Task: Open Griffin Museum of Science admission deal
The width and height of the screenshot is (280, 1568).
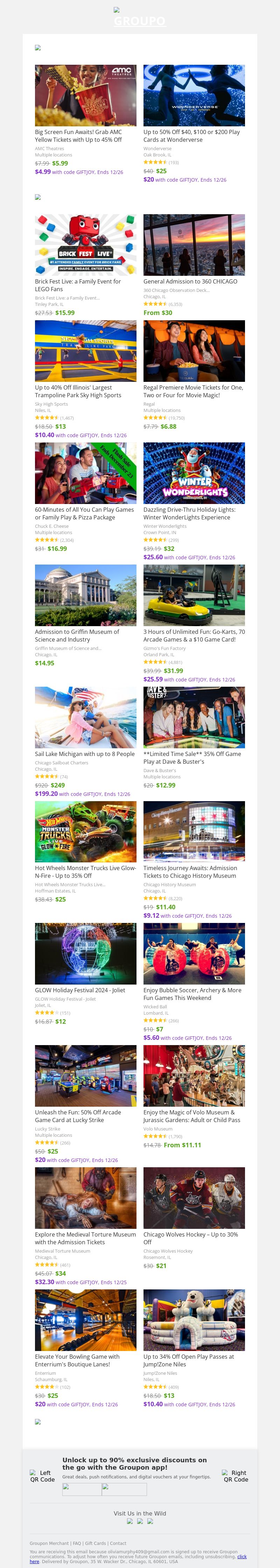Action: click(x=85, y=595)
